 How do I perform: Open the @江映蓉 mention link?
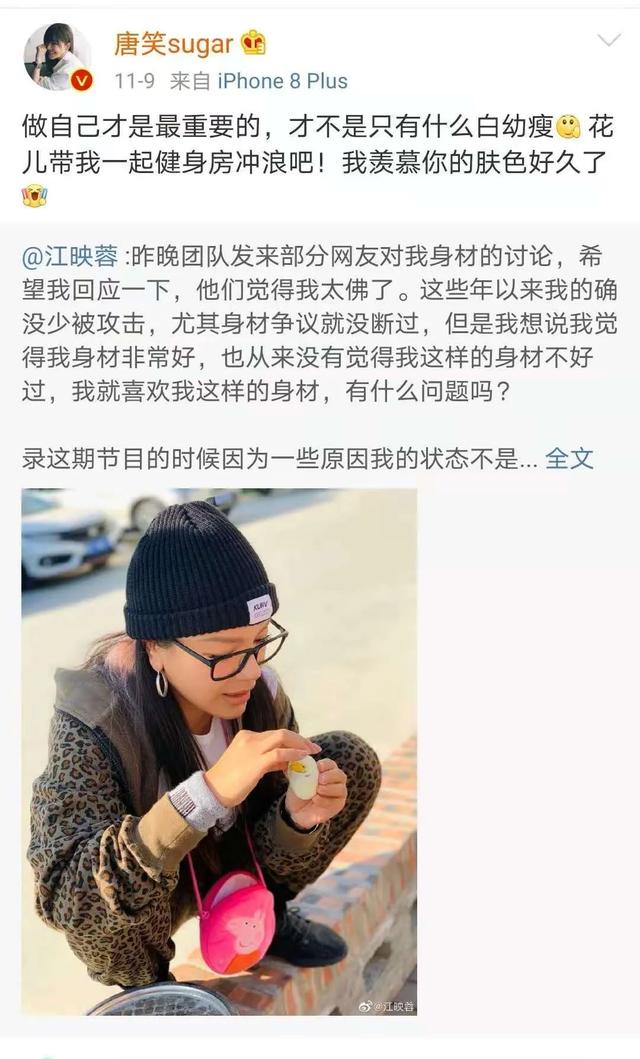tap(68, 256)
